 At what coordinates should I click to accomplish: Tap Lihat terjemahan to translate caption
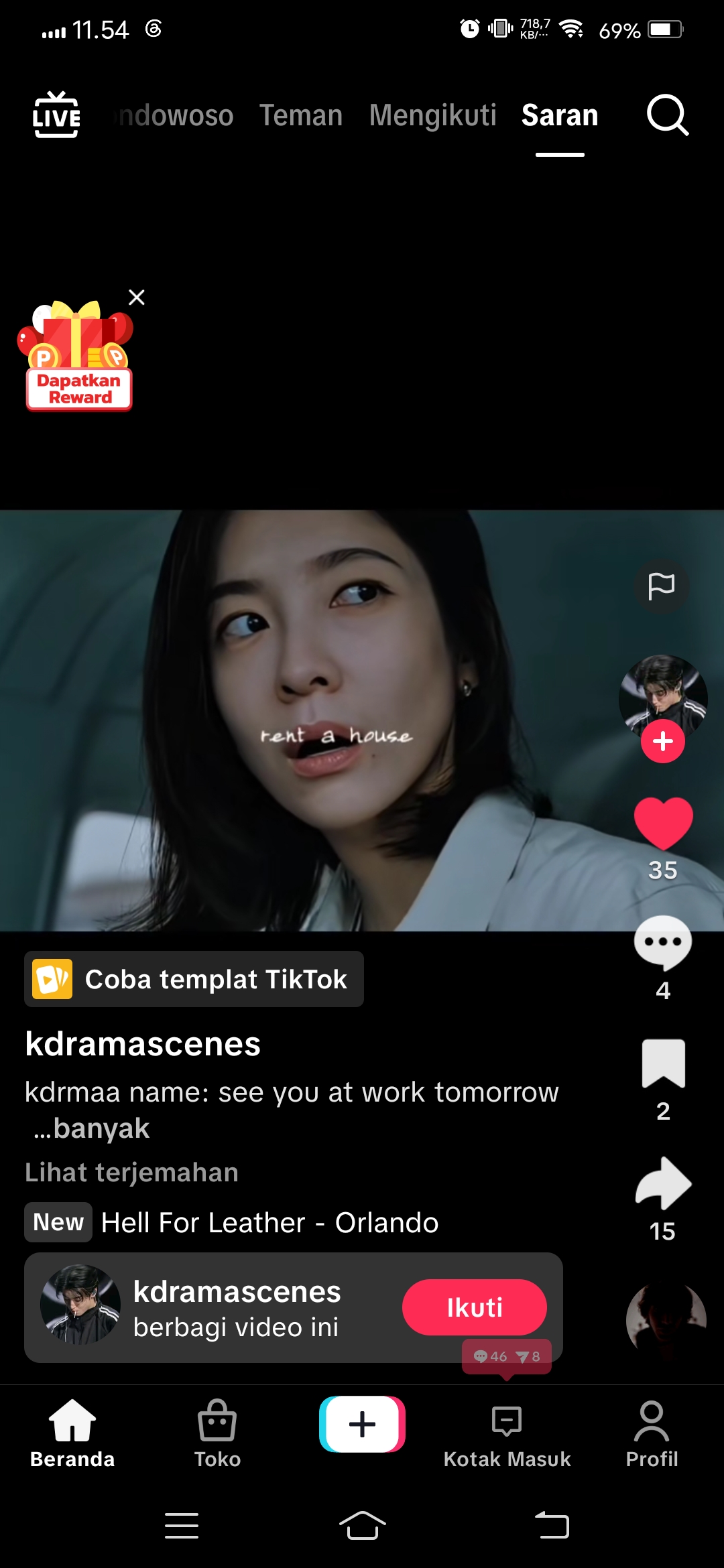132,1173
